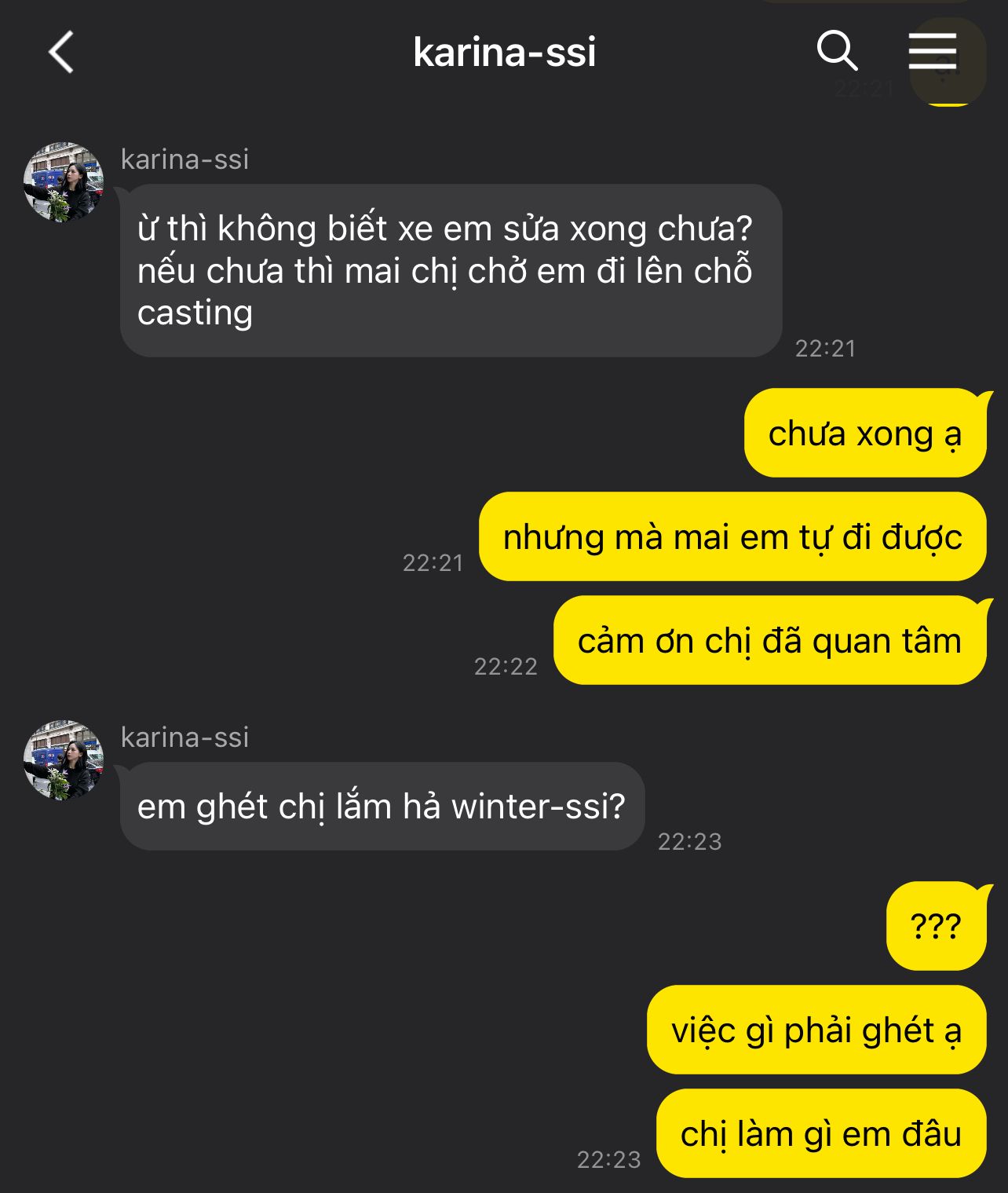The width and height of the screenshot is (1008, 1193).
Task: Search within the karina-ssi chat
Action: pos(837,52)
